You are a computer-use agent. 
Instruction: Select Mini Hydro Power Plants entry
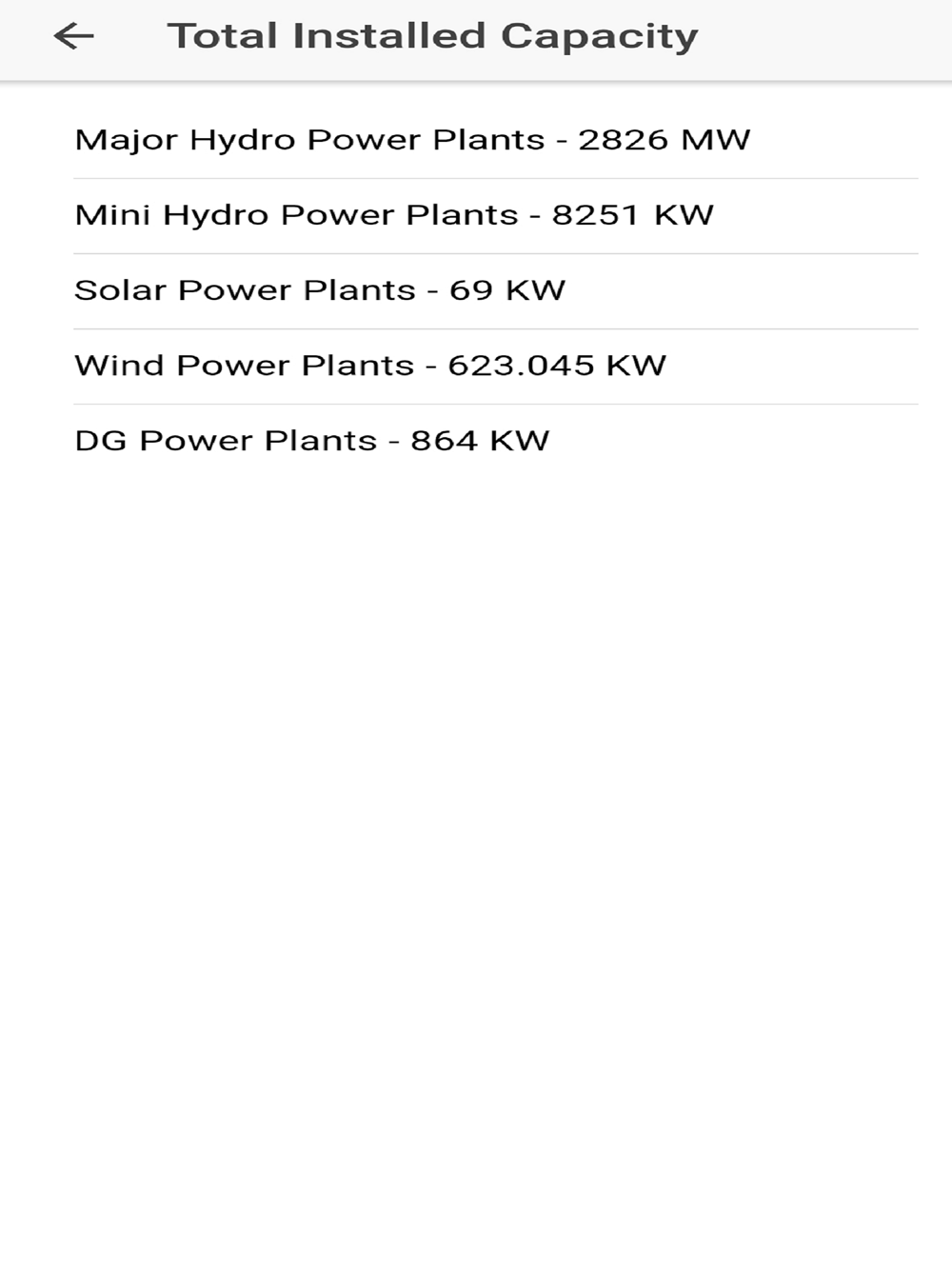pyautogui.click(x=394, y=215)
